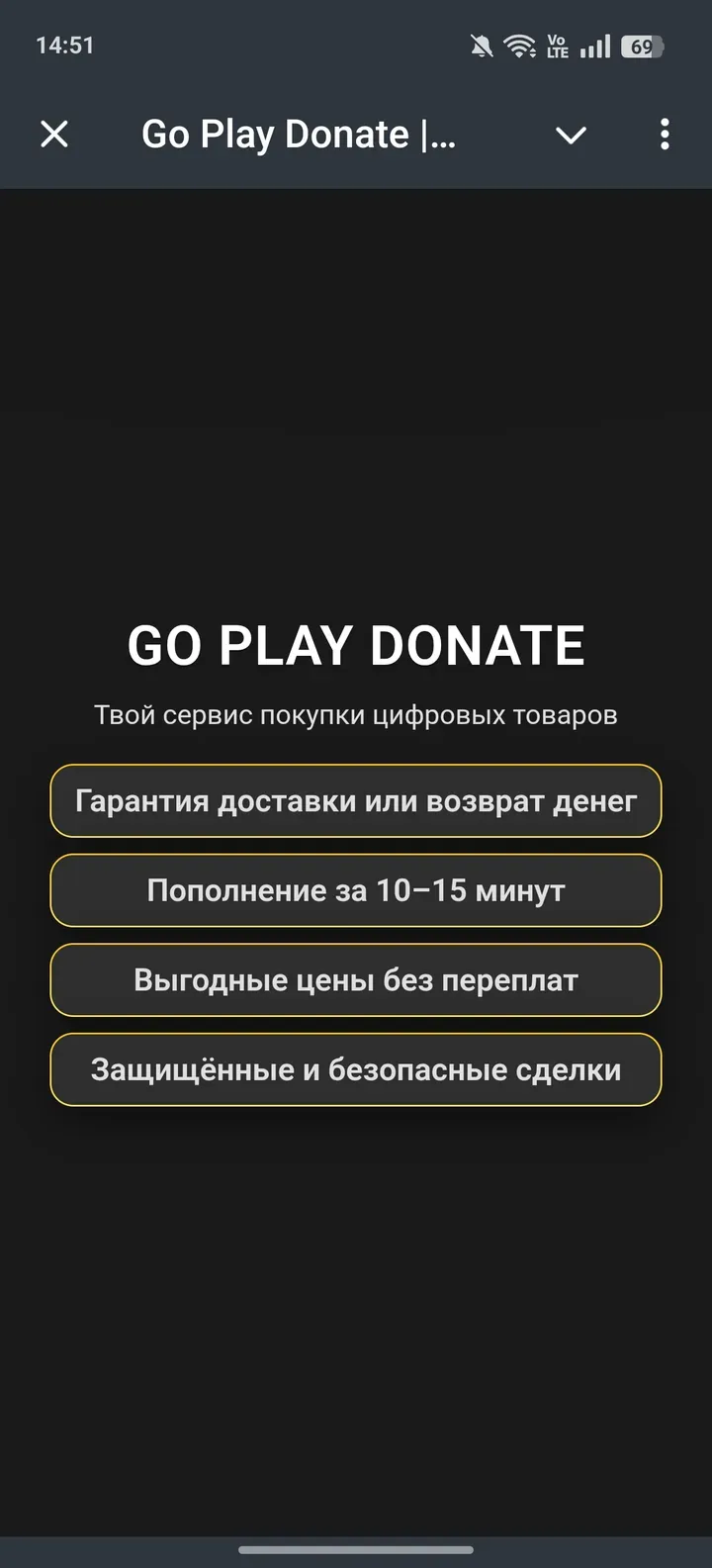Tap Гарантия доставки или возврат денег
The image size is (712, 1568).
point(356,801)
